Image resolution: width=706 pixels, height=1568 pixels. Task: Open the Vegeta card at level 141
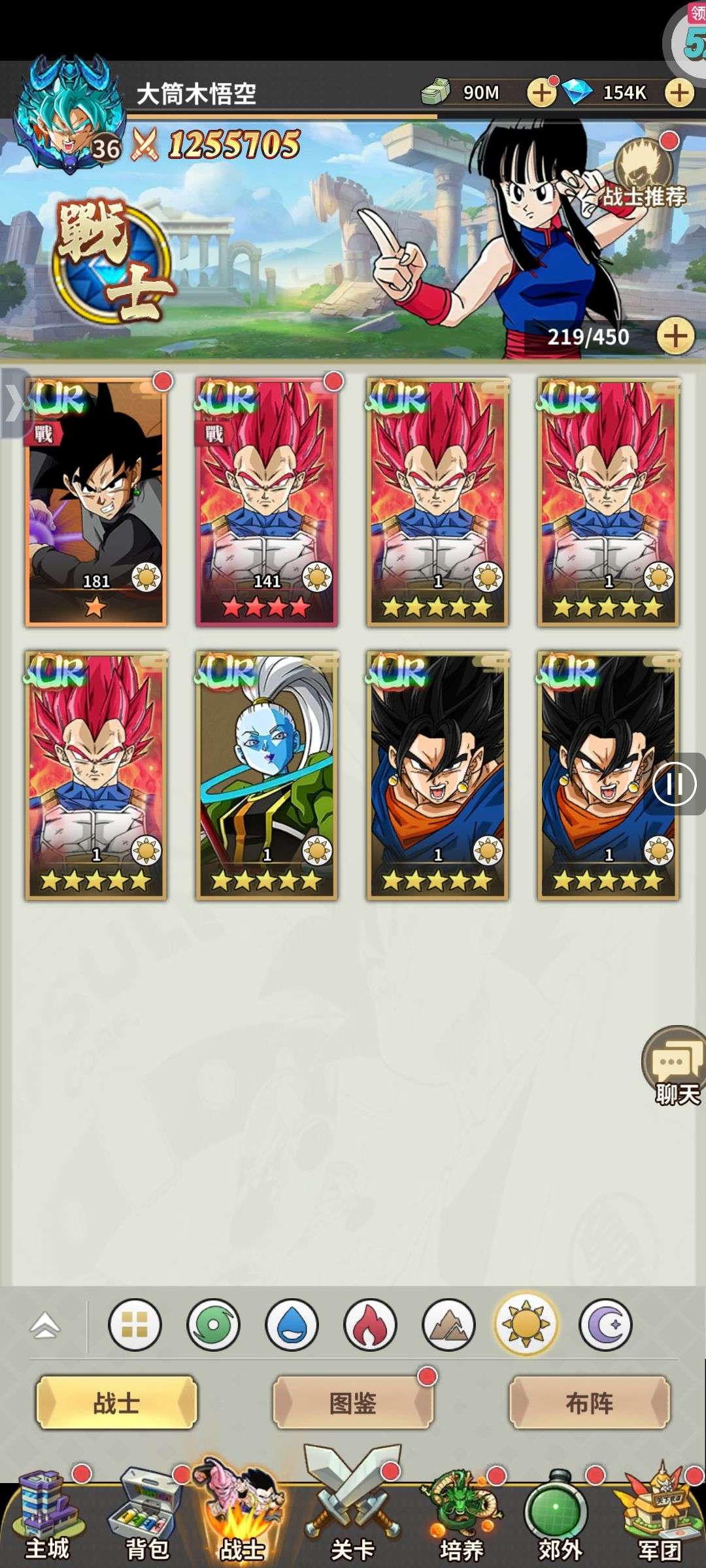pos(267,502)
